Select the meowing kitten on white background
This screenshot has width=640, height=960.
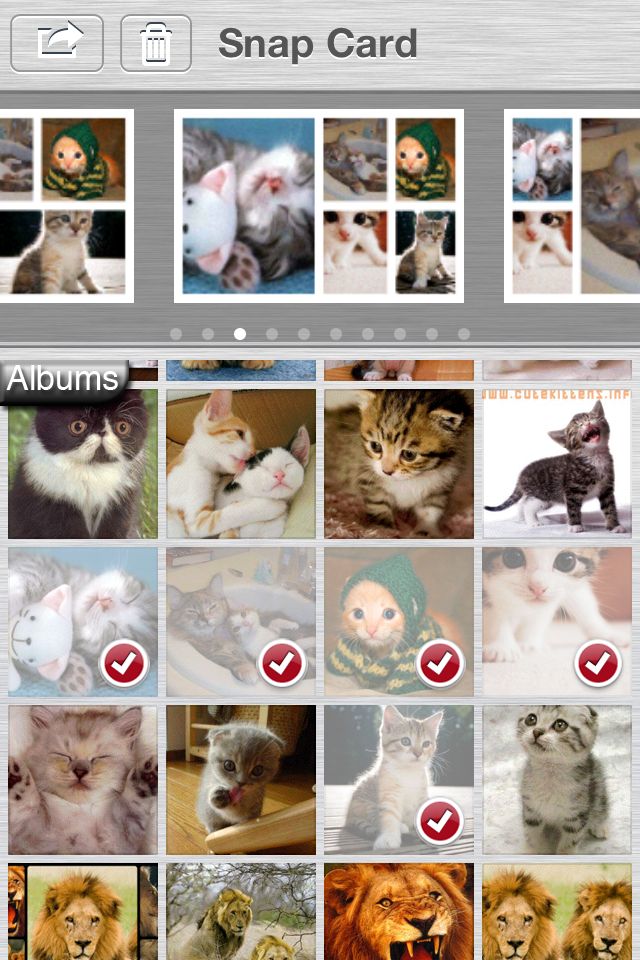(x=557, y=464)
